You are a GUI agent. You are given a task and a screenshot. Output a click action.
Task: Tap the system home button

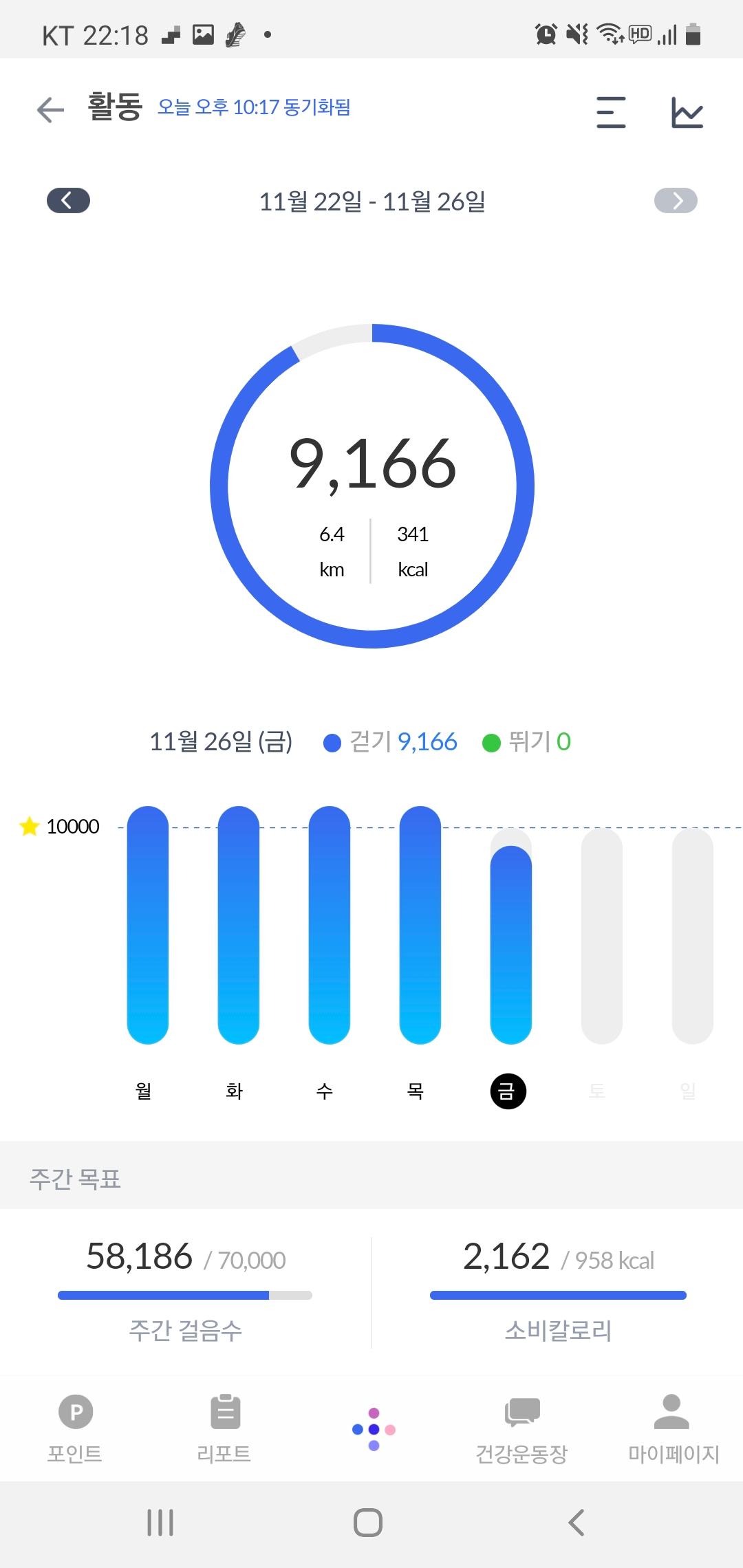(x=368, y=1523)
